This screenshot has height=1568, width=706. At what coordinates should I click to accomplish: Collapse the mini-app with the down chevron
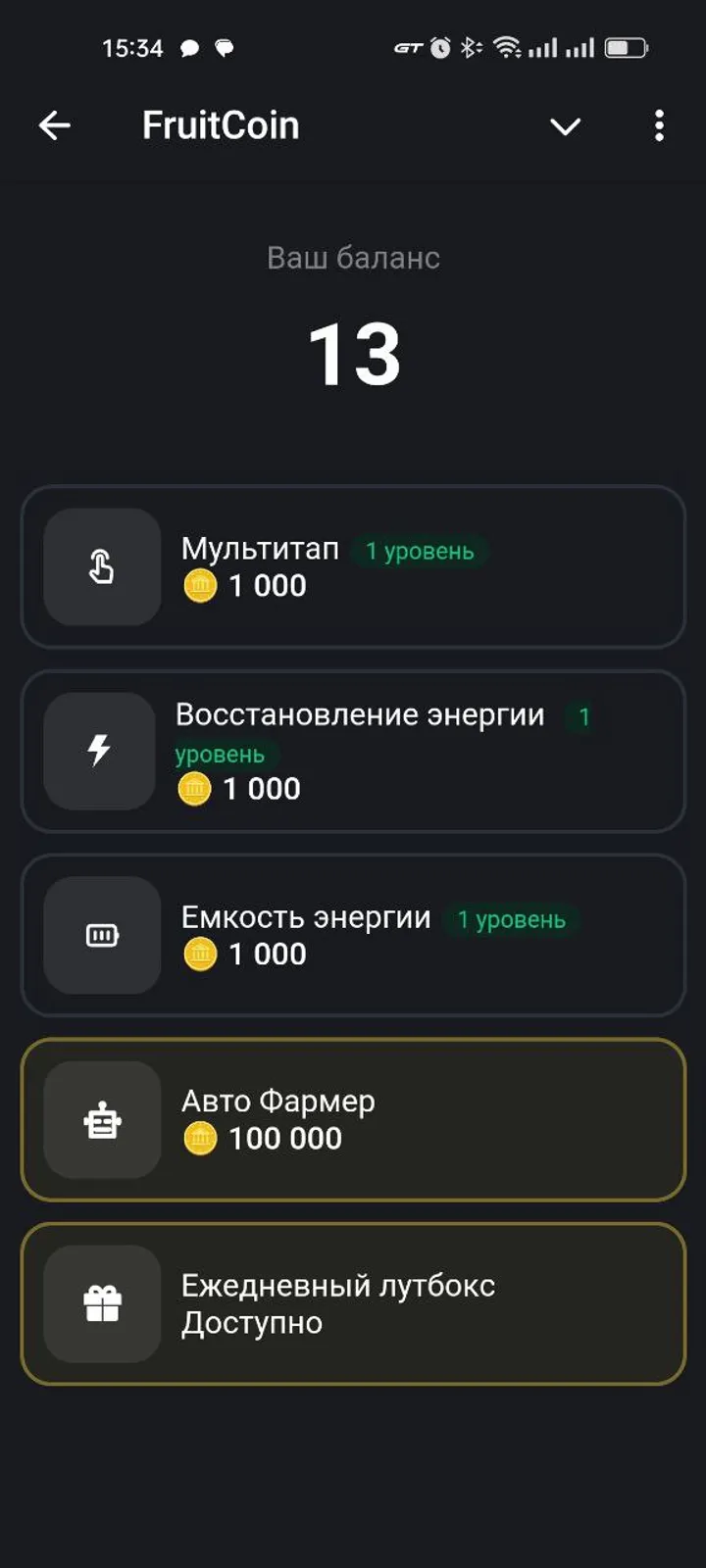coord(566,126)
